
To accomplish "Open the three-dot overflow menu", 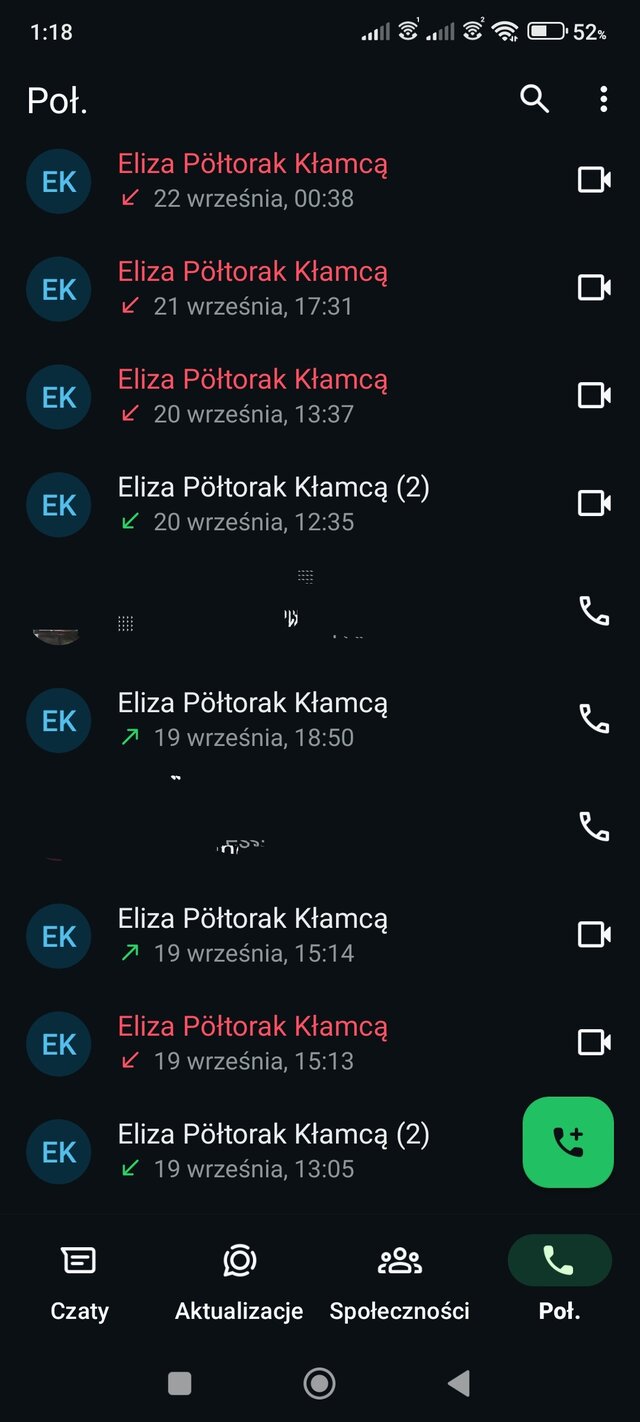I will pyautogui.click(x=603, y=99).
